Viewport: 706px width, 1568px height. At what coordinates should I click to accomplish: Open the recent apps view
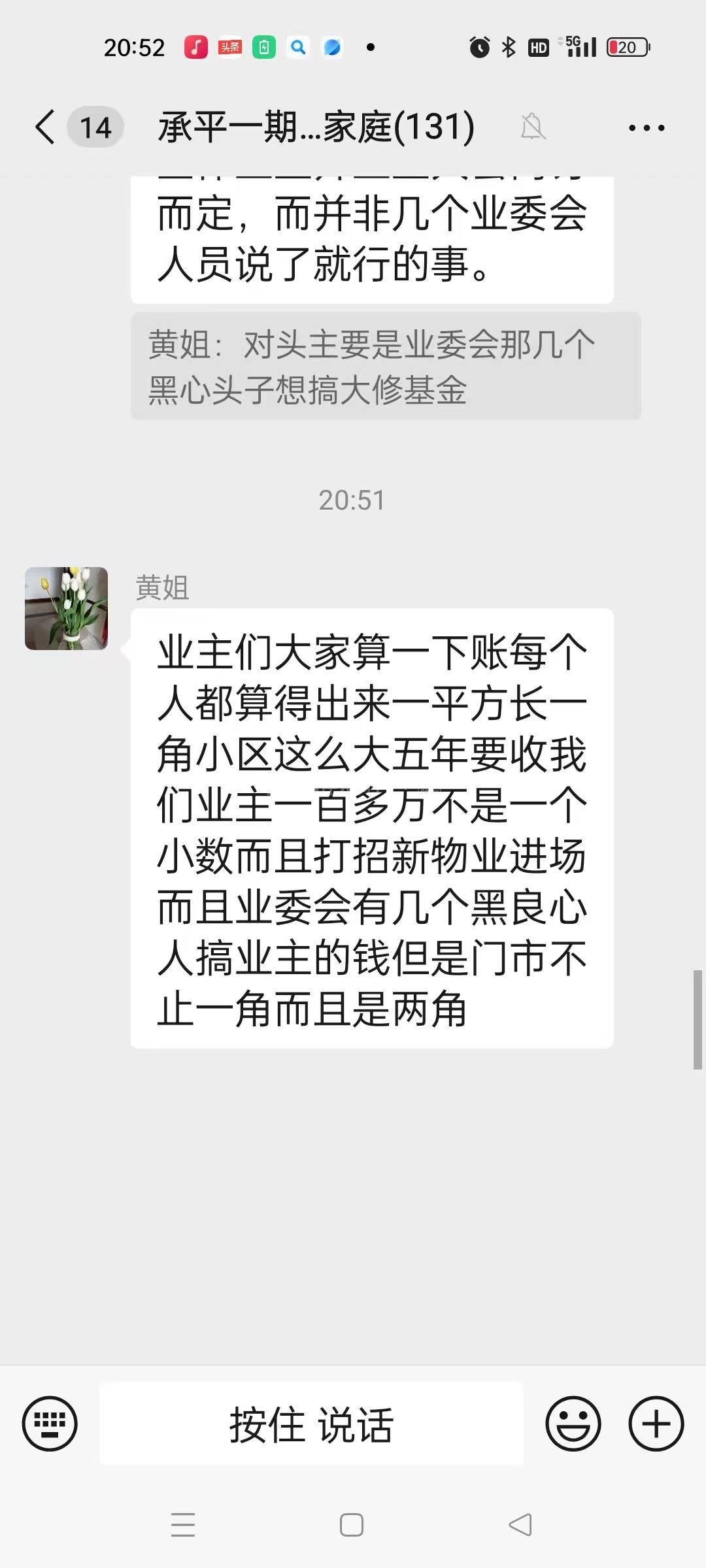183,1525
